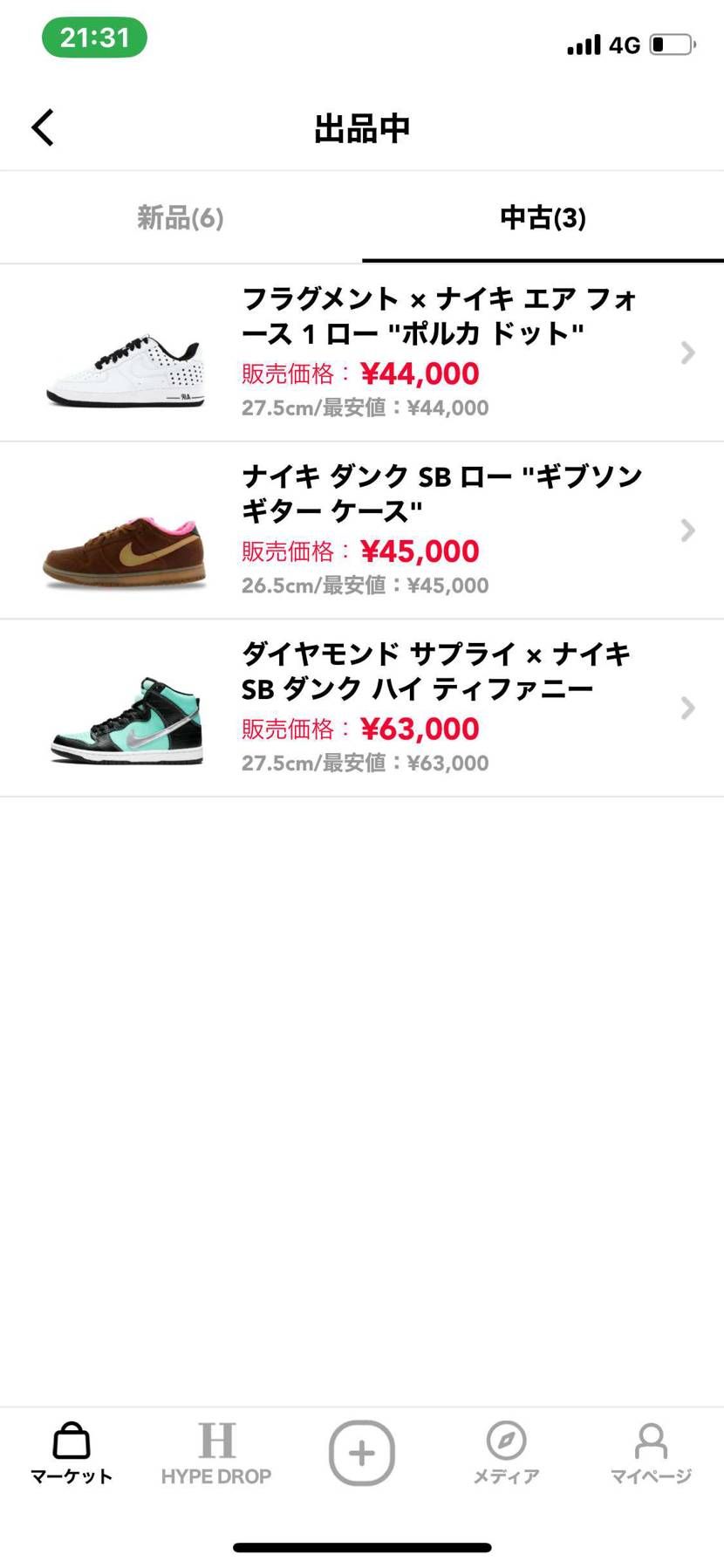
Task: Open the ギブソン ギター ケース Dunk listing chevron
Action: (688, 531)
